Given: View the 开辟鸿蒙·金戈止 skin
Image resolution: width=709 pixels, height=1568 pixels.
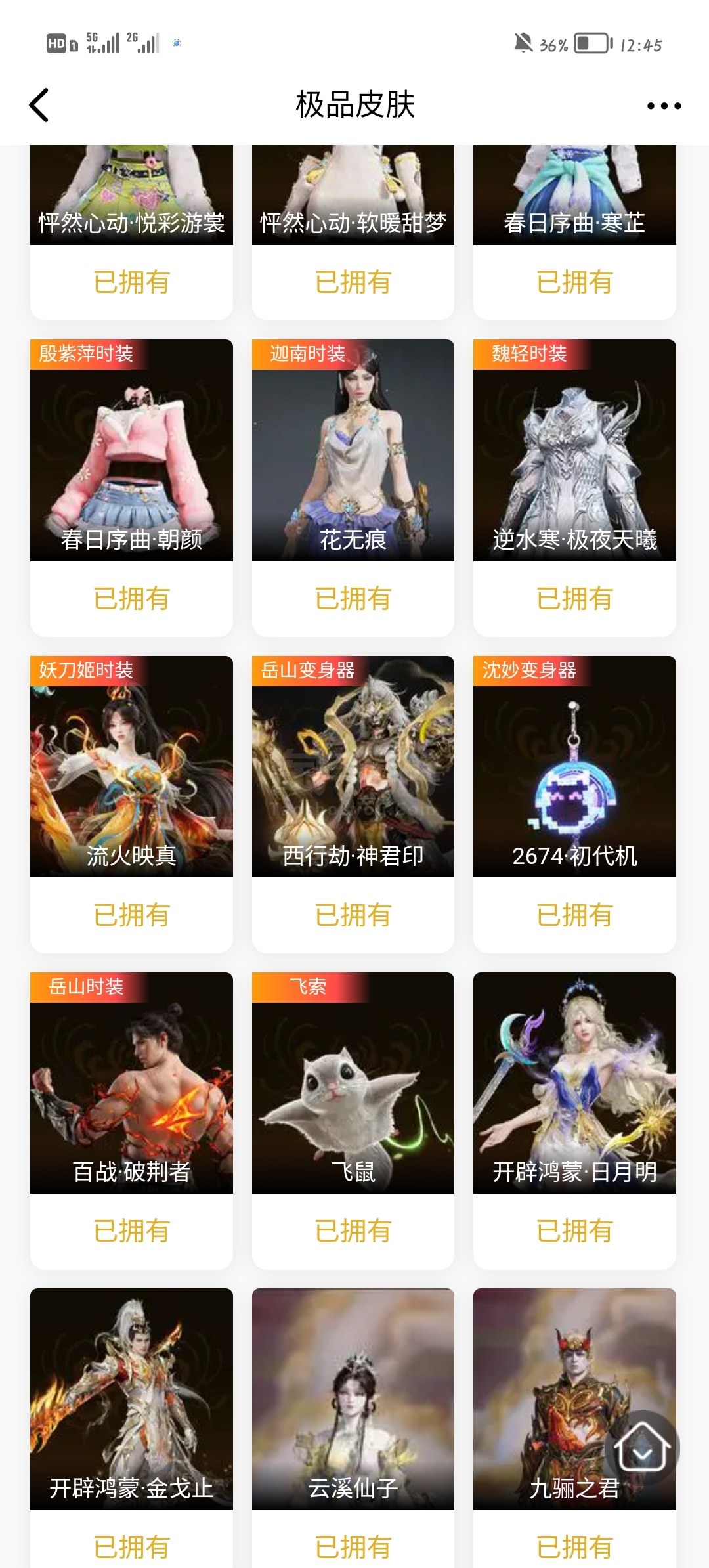Looking at the screenshot, I should pyautogui.click(x=131, y=1399).
